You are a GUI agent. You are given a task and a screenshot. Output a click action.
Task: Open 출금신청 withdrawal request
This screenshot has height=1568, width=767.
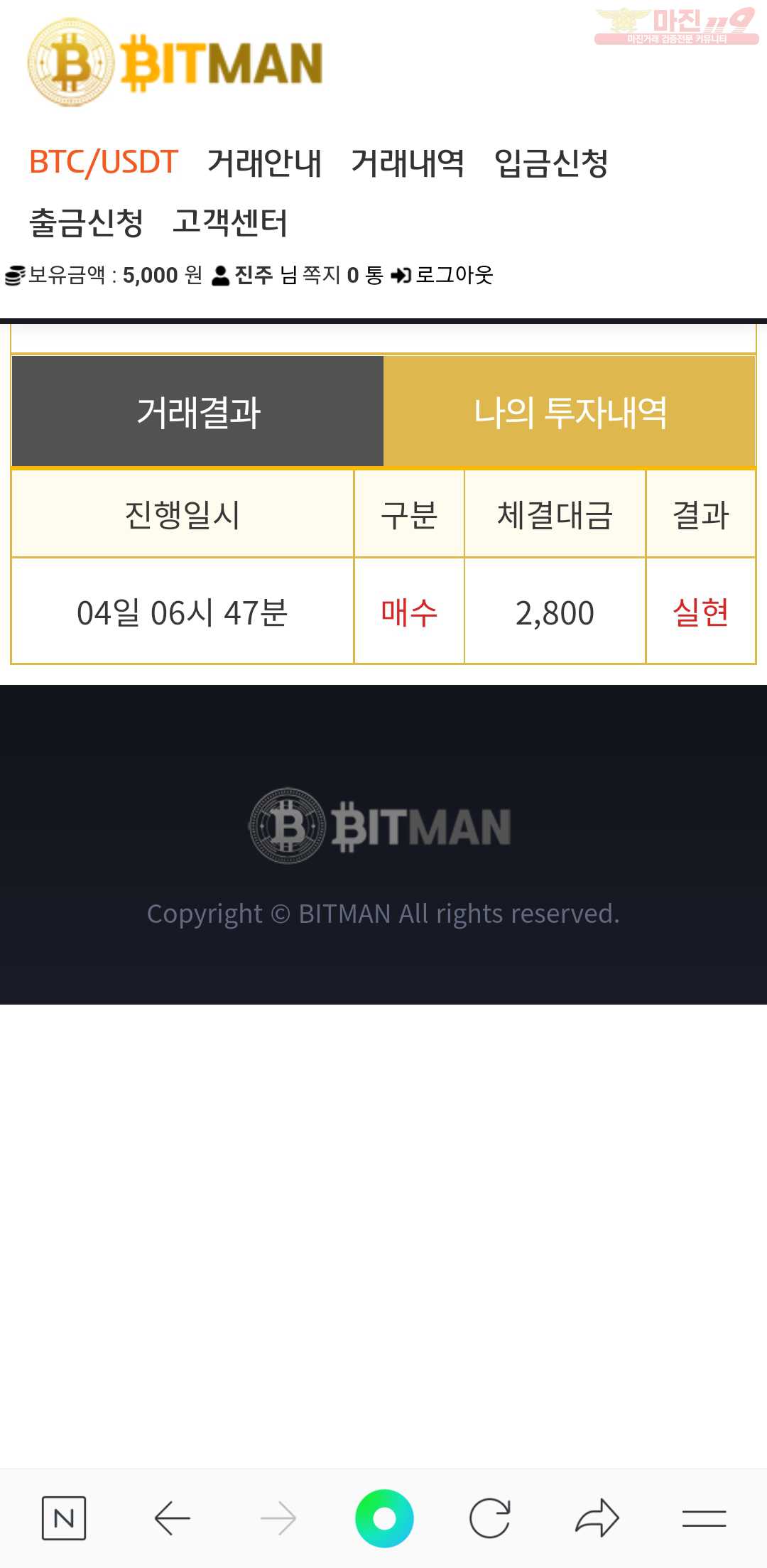86,222
